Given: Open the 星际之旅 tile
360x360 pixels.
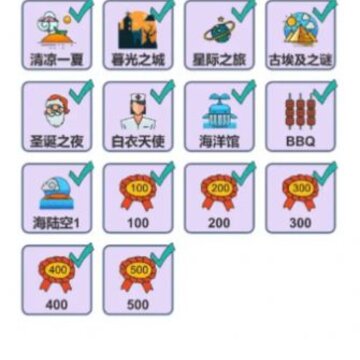Looking at the screenshot, I should (219, 35).
